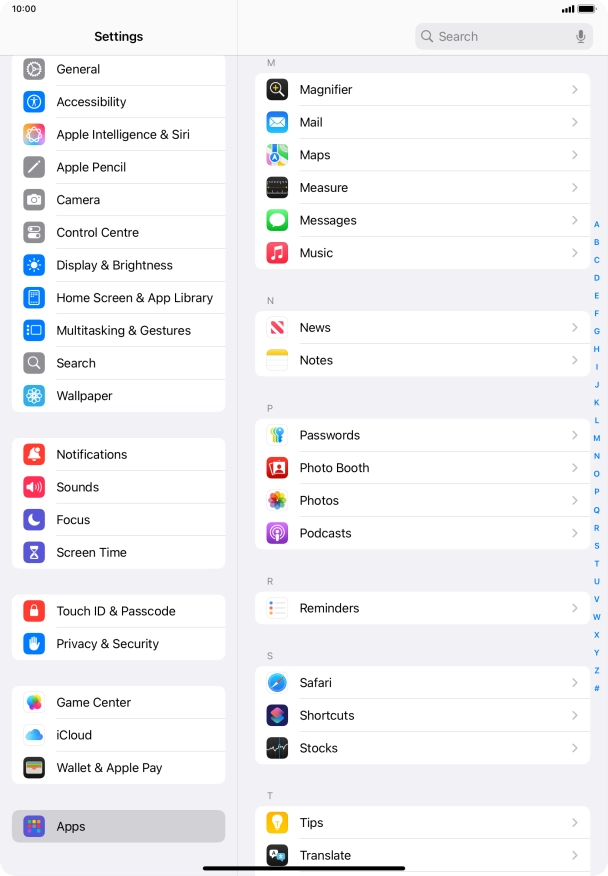Select Maps in the apps list
The width and height of the screenshot is (608, 876).
tap(422, 155)
